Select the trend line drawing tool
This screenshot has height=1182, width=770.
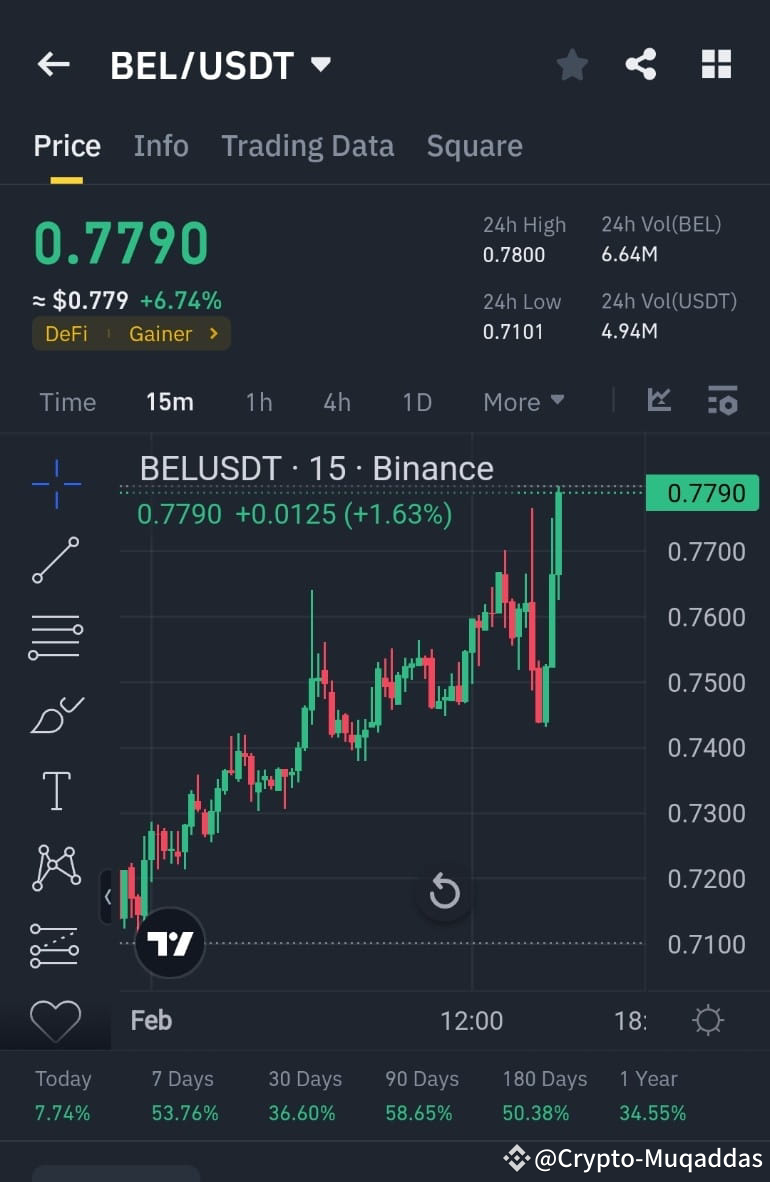click(x=55, y=562)
